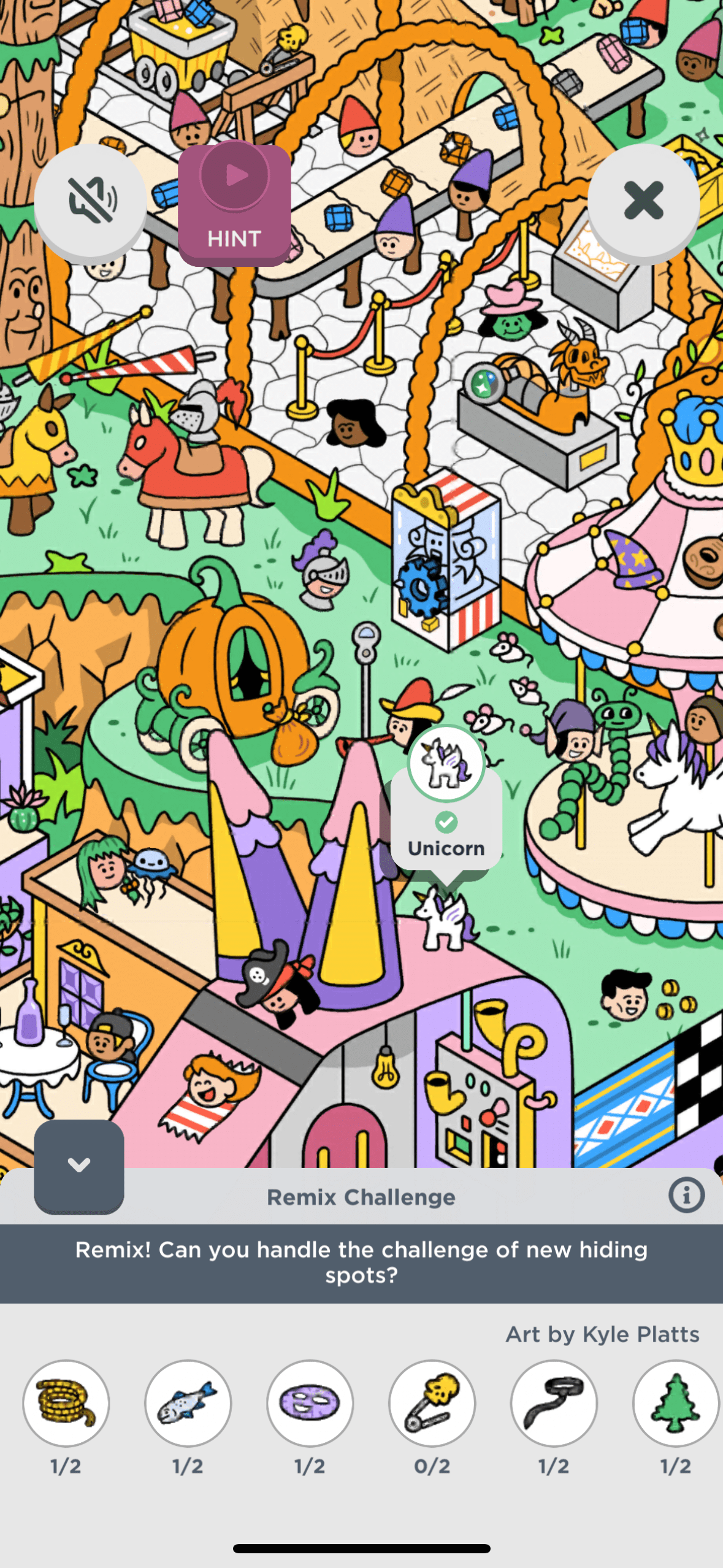Select the purple face mask item
This screenshot has width=723, height=1568.
[x=310, y=1402]
